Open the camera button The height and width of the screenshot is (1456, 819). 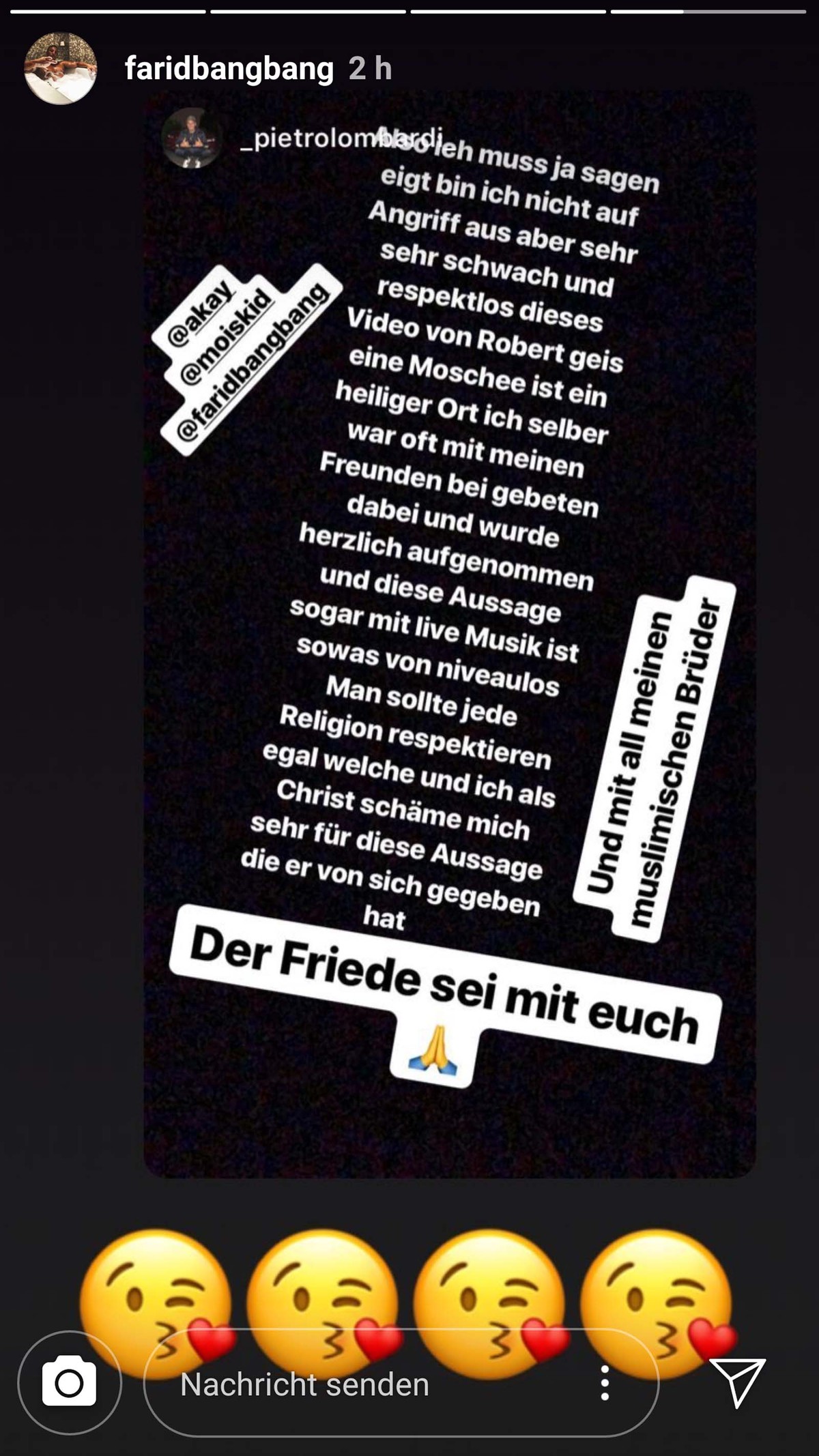pos(69,1383)
